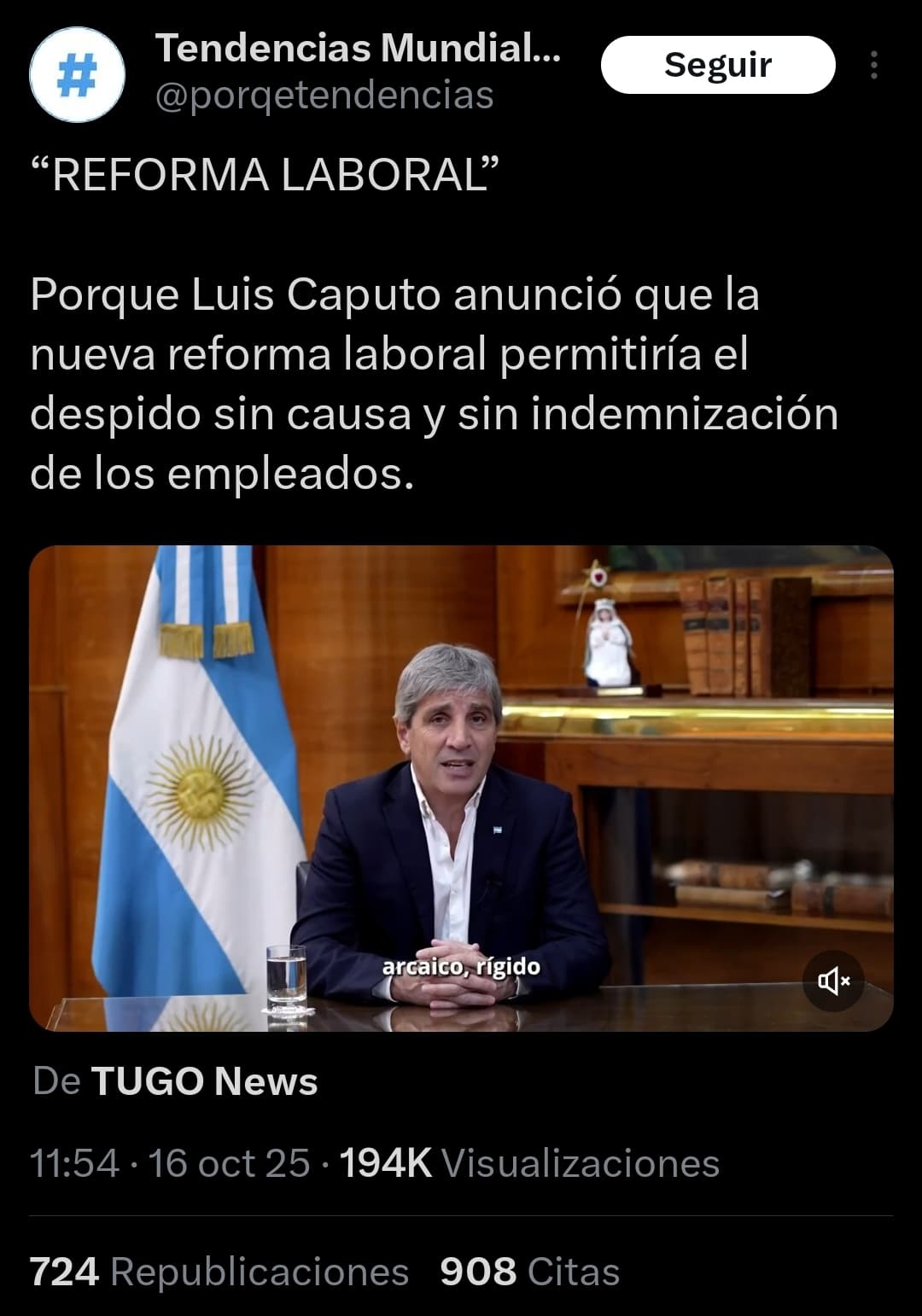This screenshot has height=1316, width=922.
Task: Open the TUGO News source link
Action: 204,1081
